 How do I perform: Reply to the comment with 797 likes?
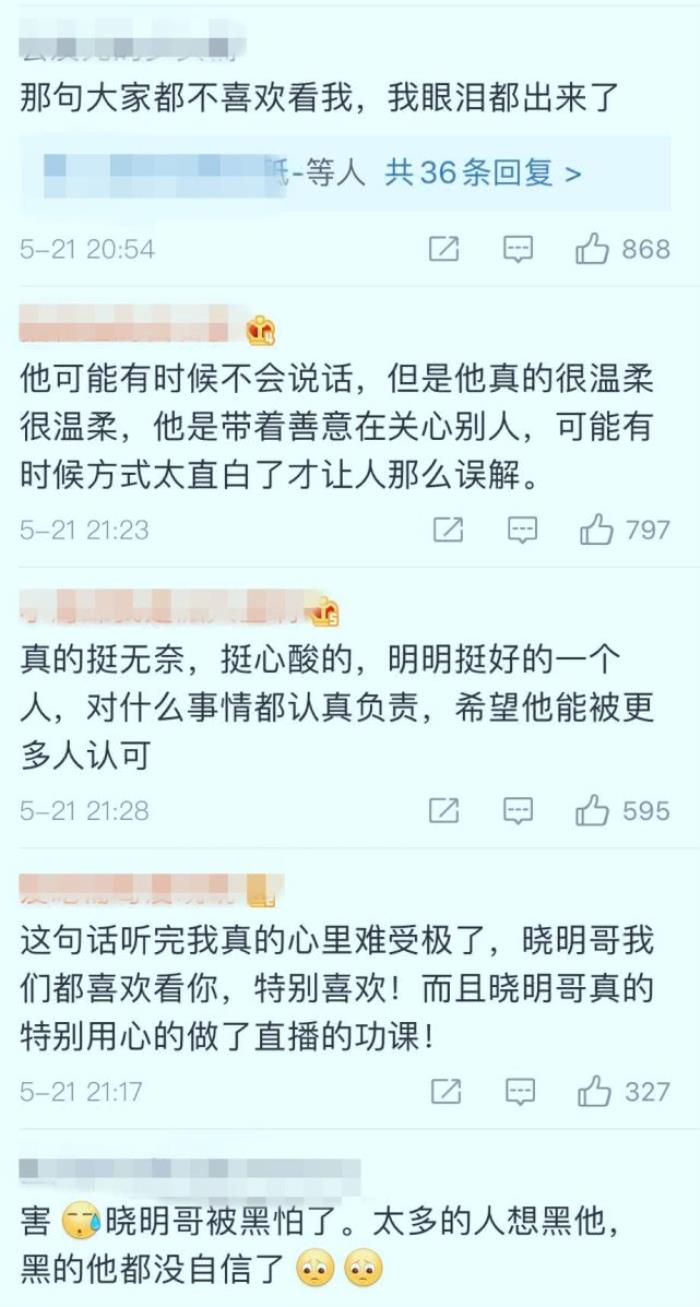point(522,530)
